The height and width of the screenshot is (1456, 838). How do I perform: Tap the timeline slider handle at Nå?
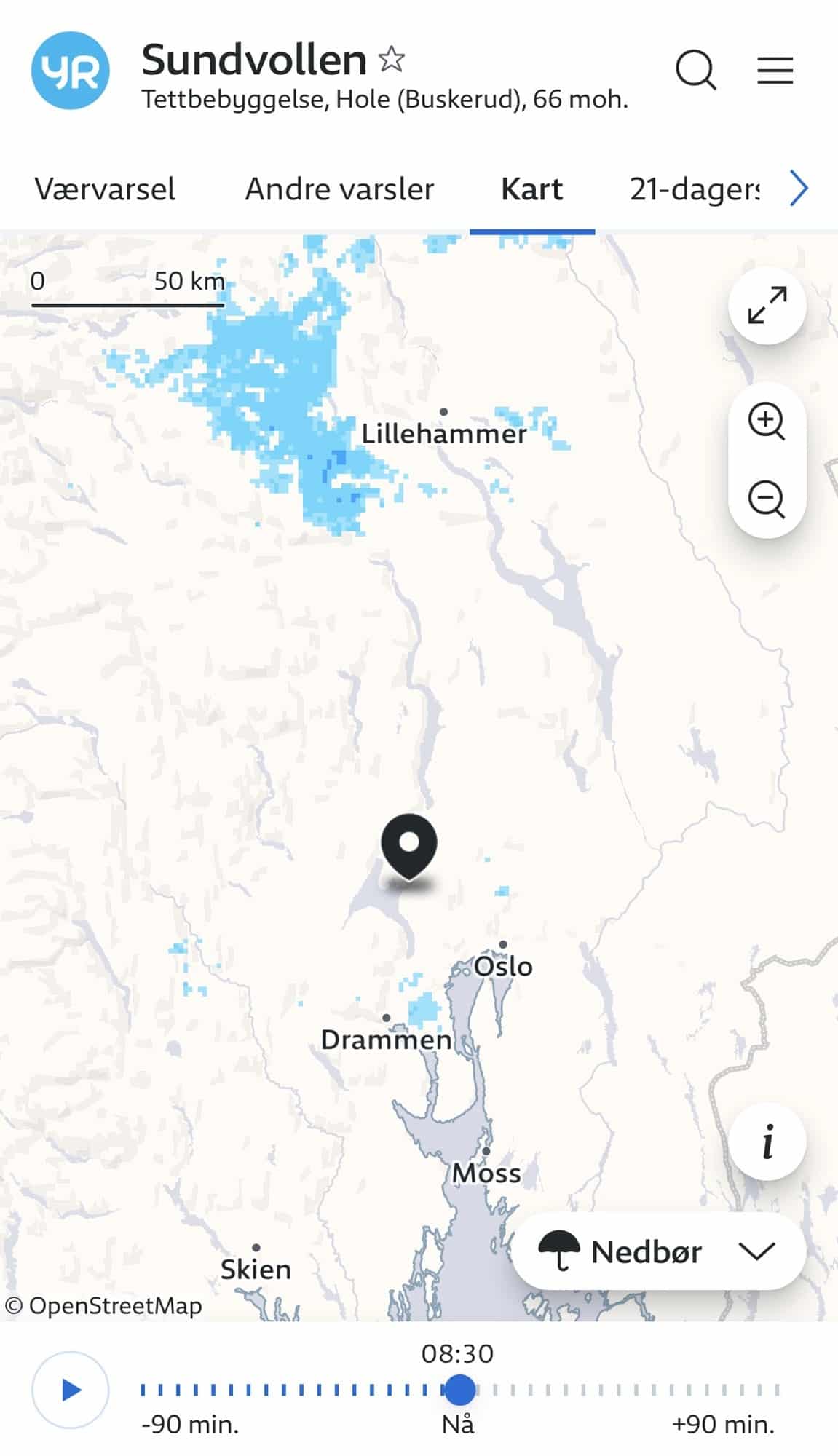[459, 1390]
